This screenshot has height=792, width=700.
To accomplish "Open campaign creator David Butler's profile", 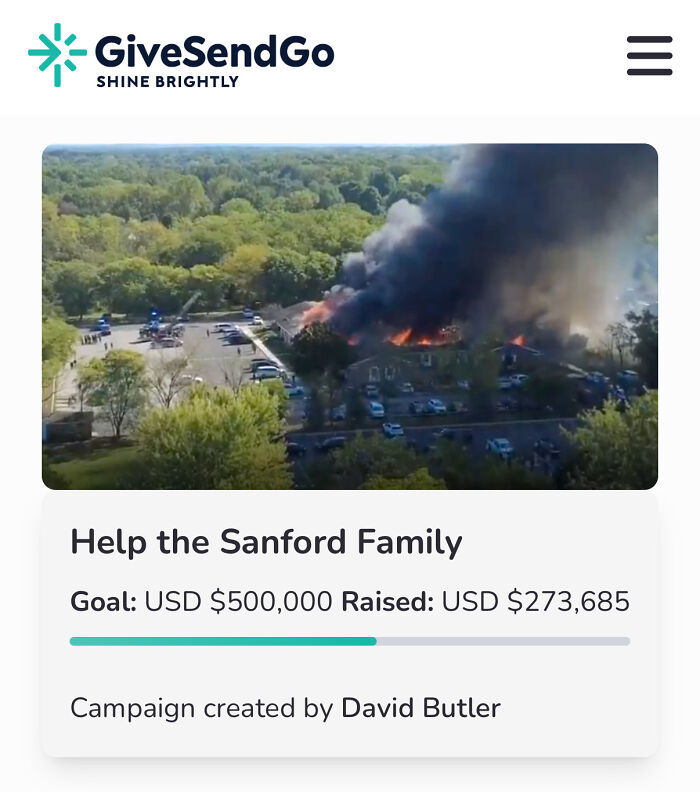I will point(420,708).
